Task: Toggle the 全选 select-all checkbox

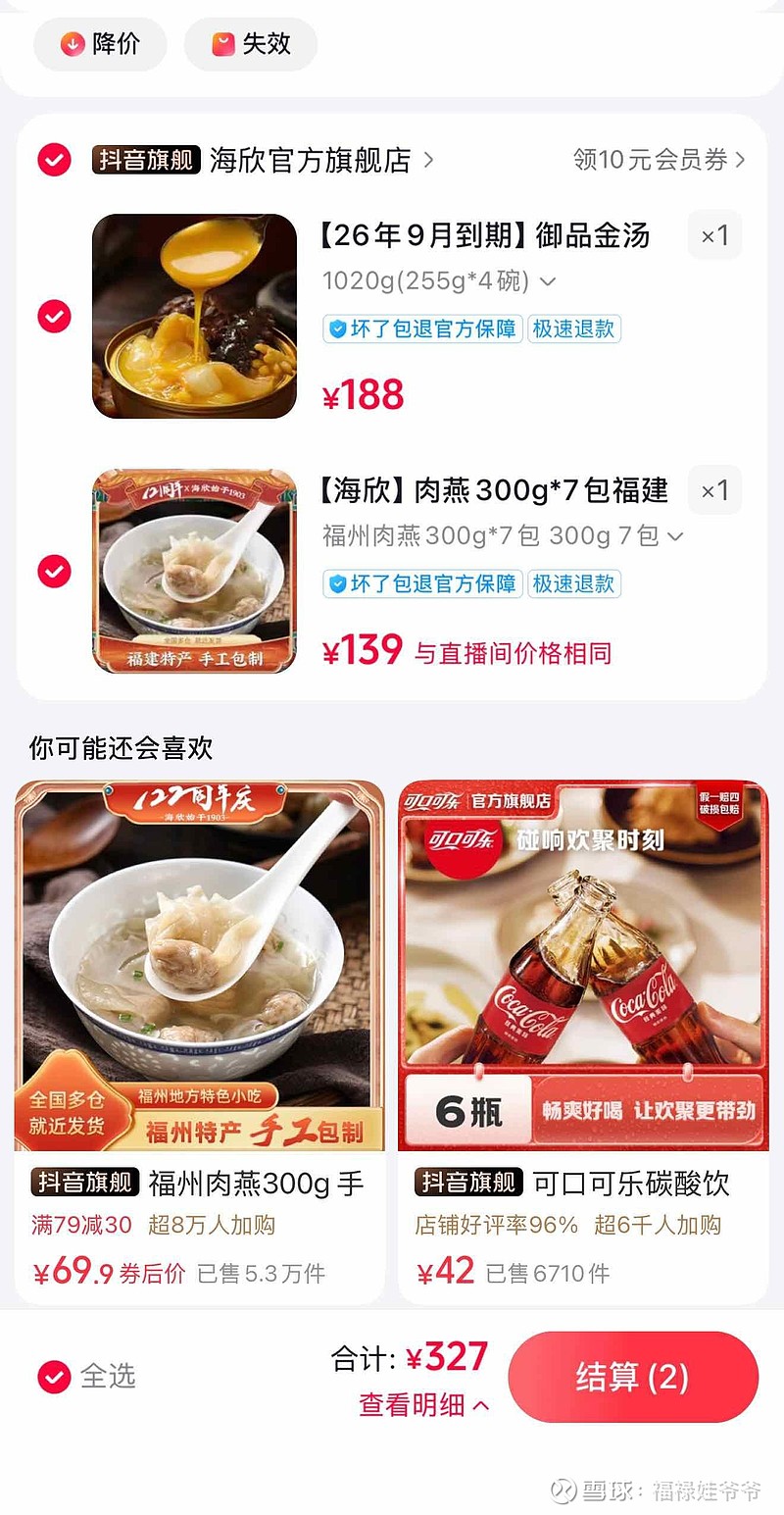Action: click(x=54, y=1377)
